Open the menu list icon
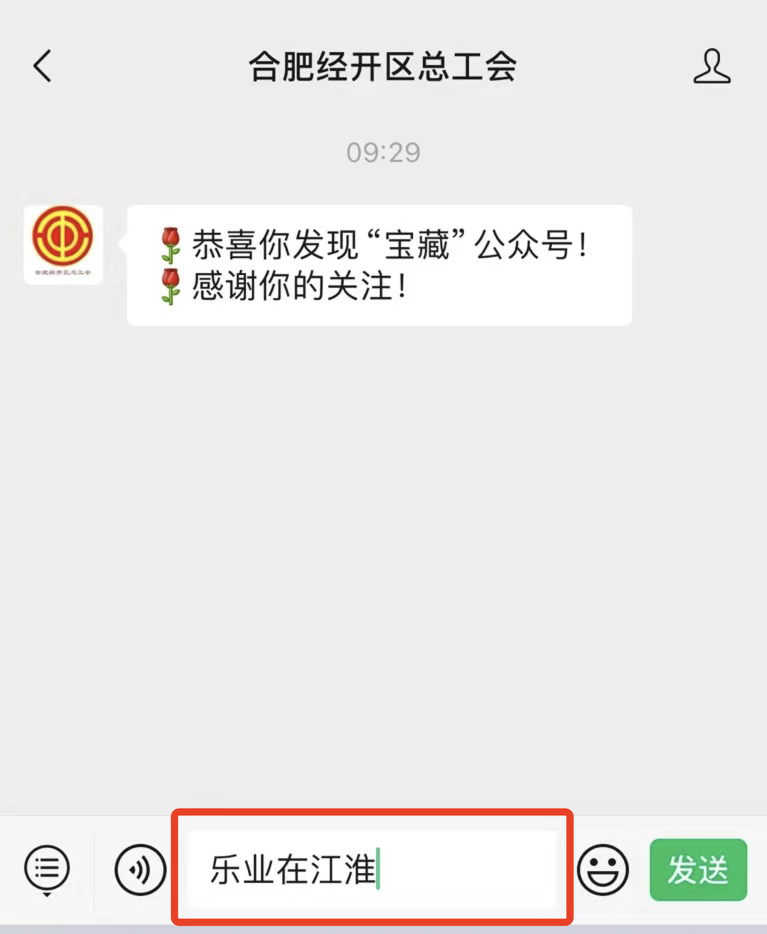The image size is (767, 934). pos(47,868)
